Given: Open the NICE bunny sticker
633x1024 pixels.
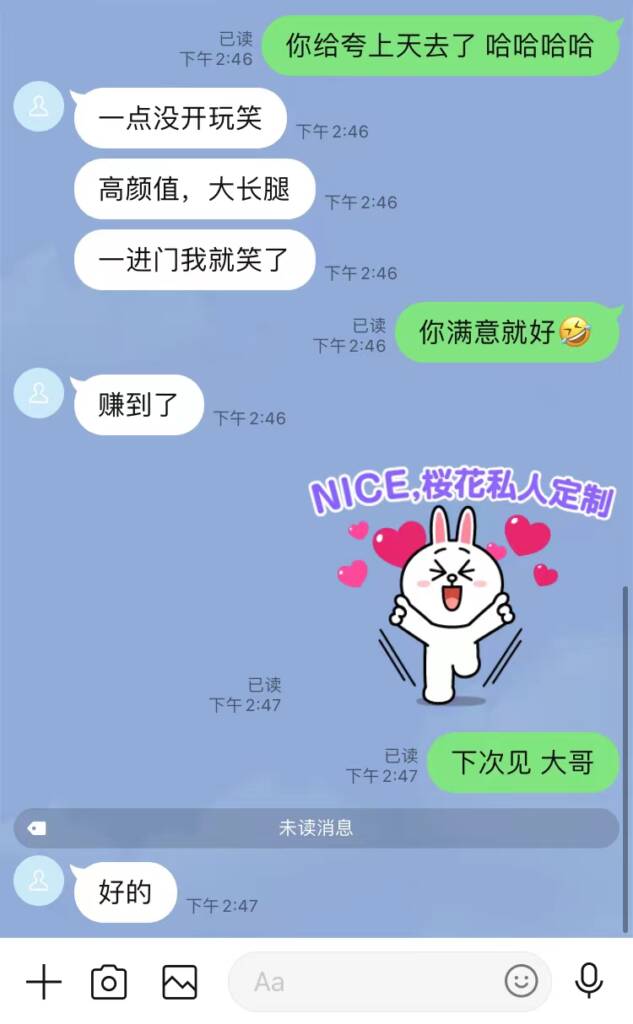Looking at the screenshot, I should [460, 590].
